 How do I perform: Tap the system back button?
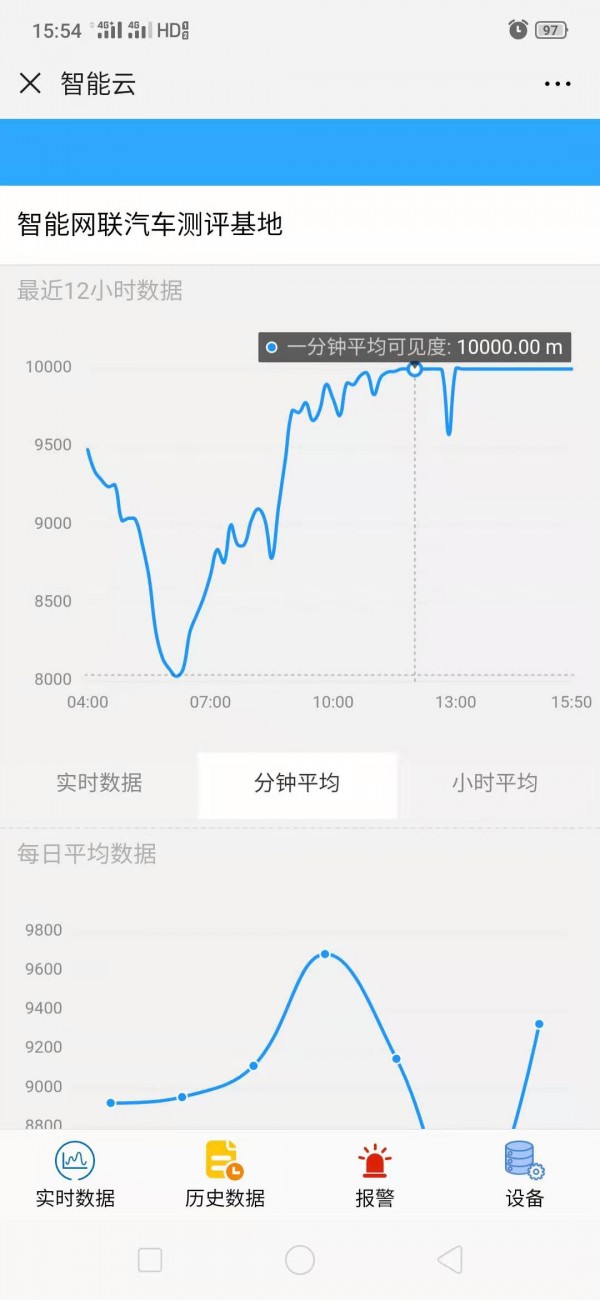point(450,1259)
